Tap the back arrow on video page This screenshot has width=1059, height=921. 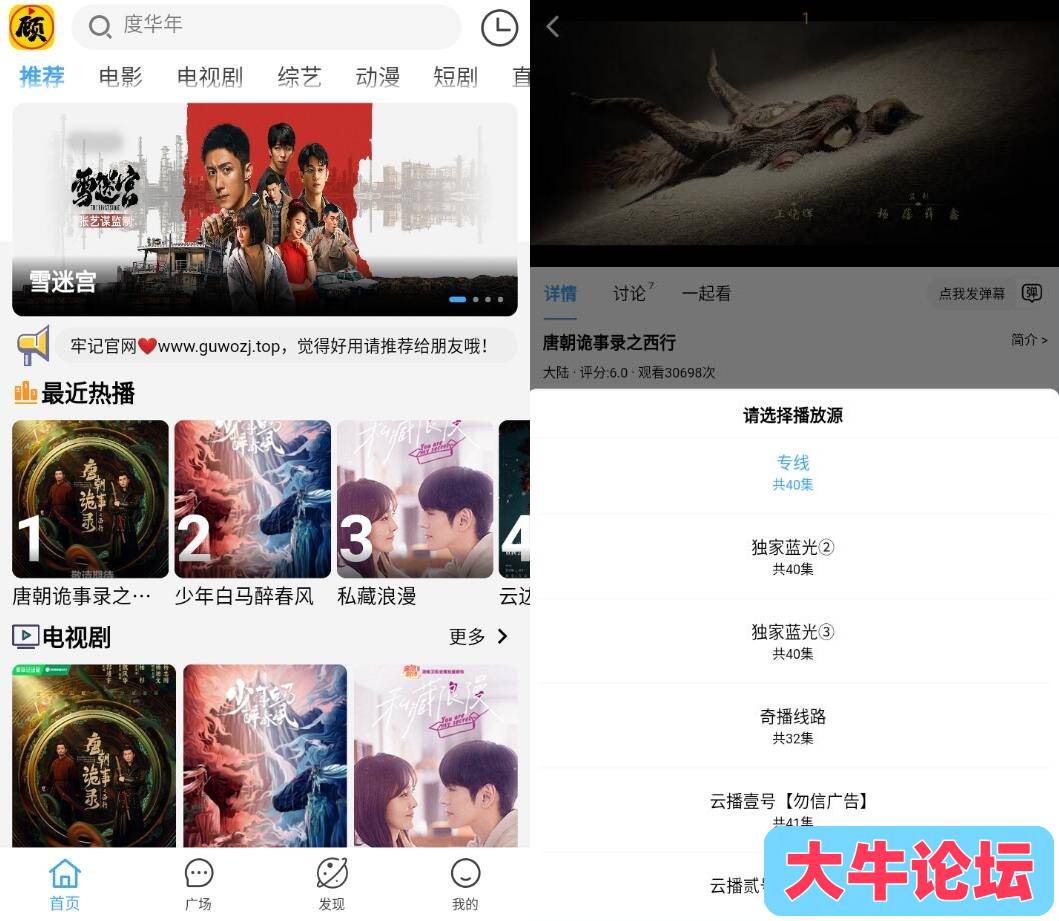click(x=553, y=27)
